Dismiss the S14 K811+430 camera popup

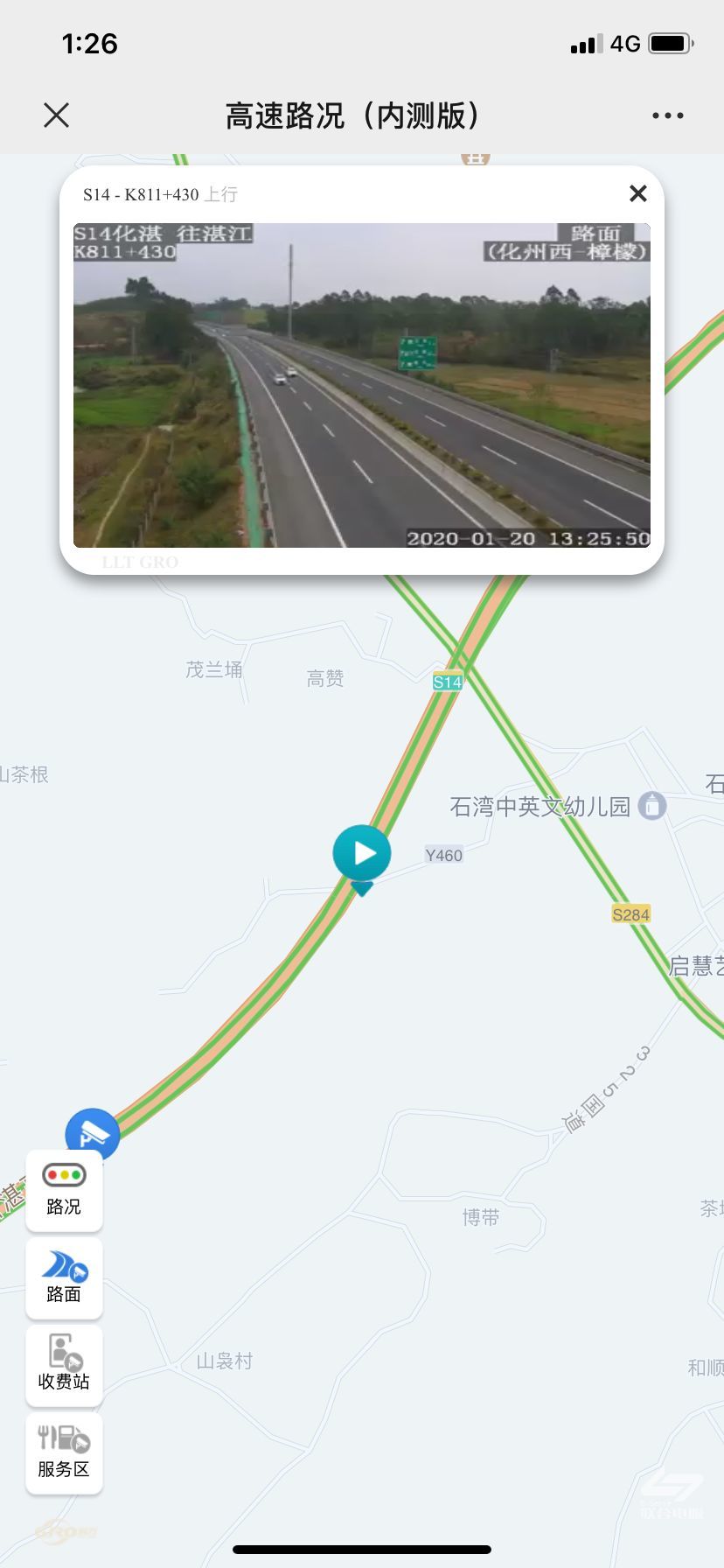[638, 193]
